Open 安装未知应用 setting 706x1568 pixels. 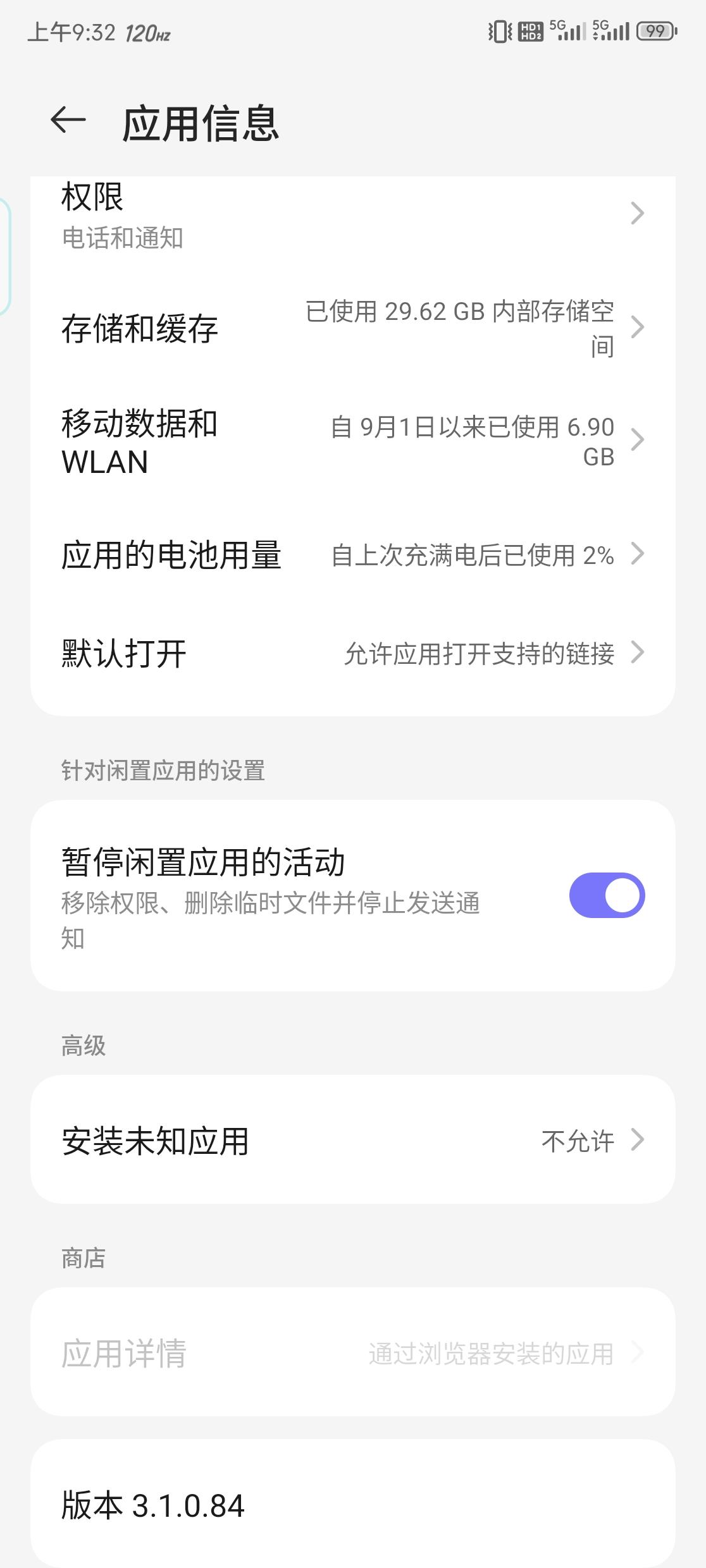pos(353,1140)
